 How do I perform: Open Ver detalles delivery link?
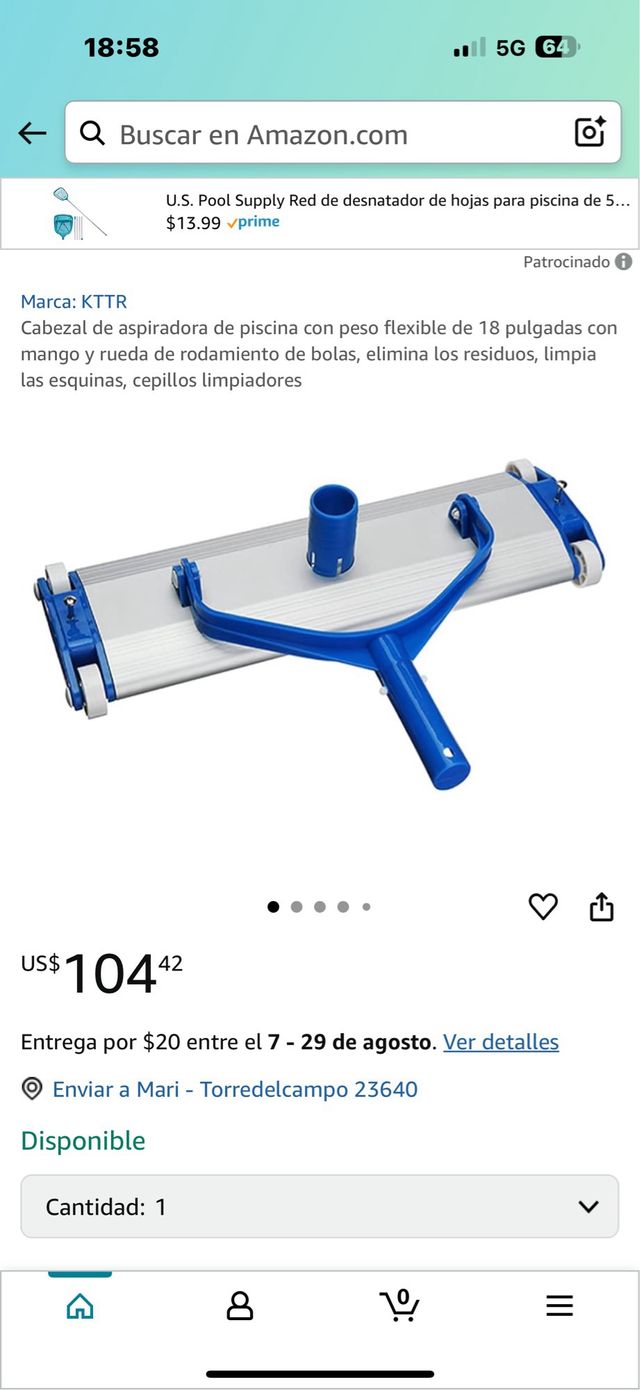(x=501, y=1042)
